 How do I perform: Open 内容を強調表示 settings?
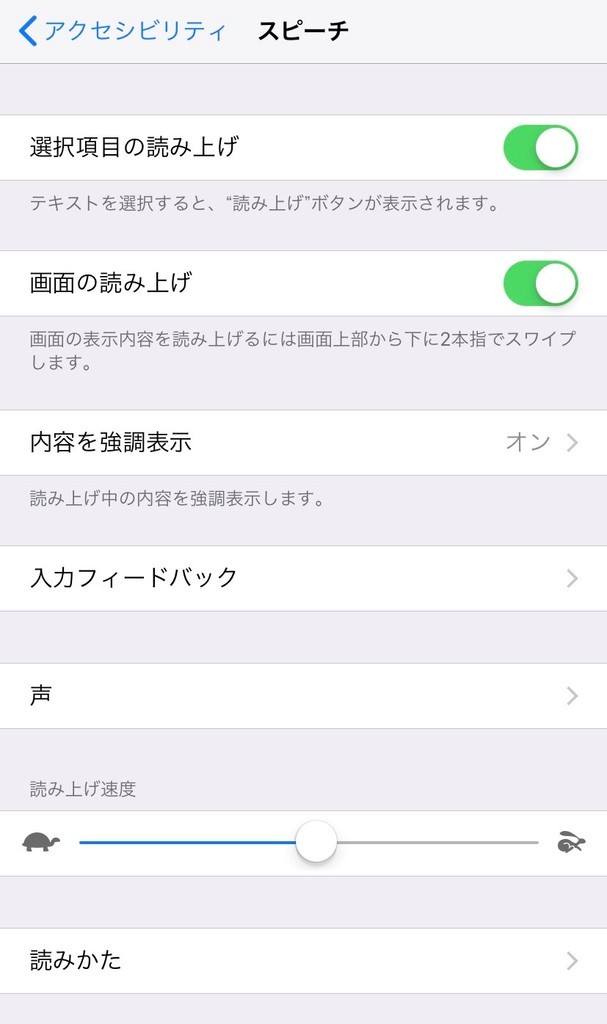click(x=303, y=442)
